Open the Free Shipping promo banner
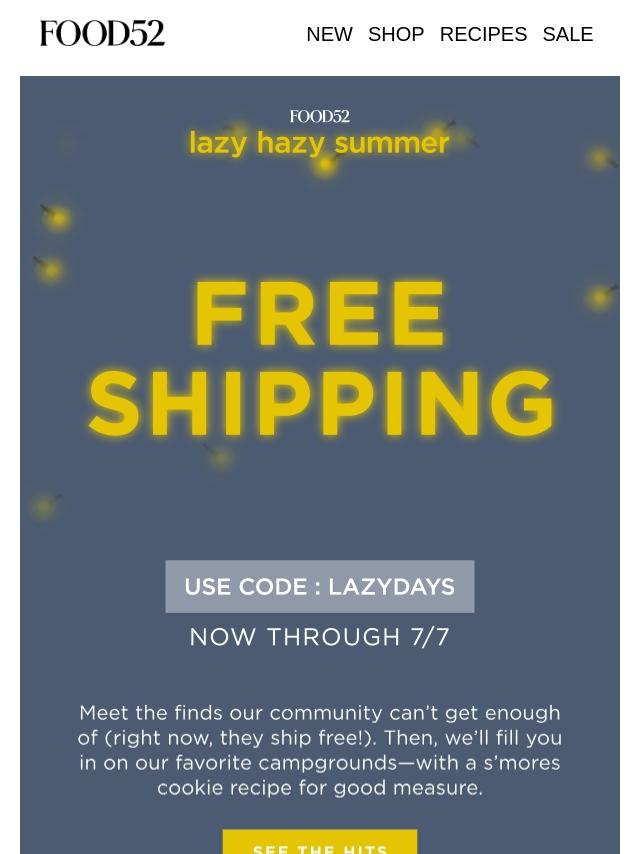Image resolution: width=640 pixels, height=854 pixels. (x=320, y=360)
